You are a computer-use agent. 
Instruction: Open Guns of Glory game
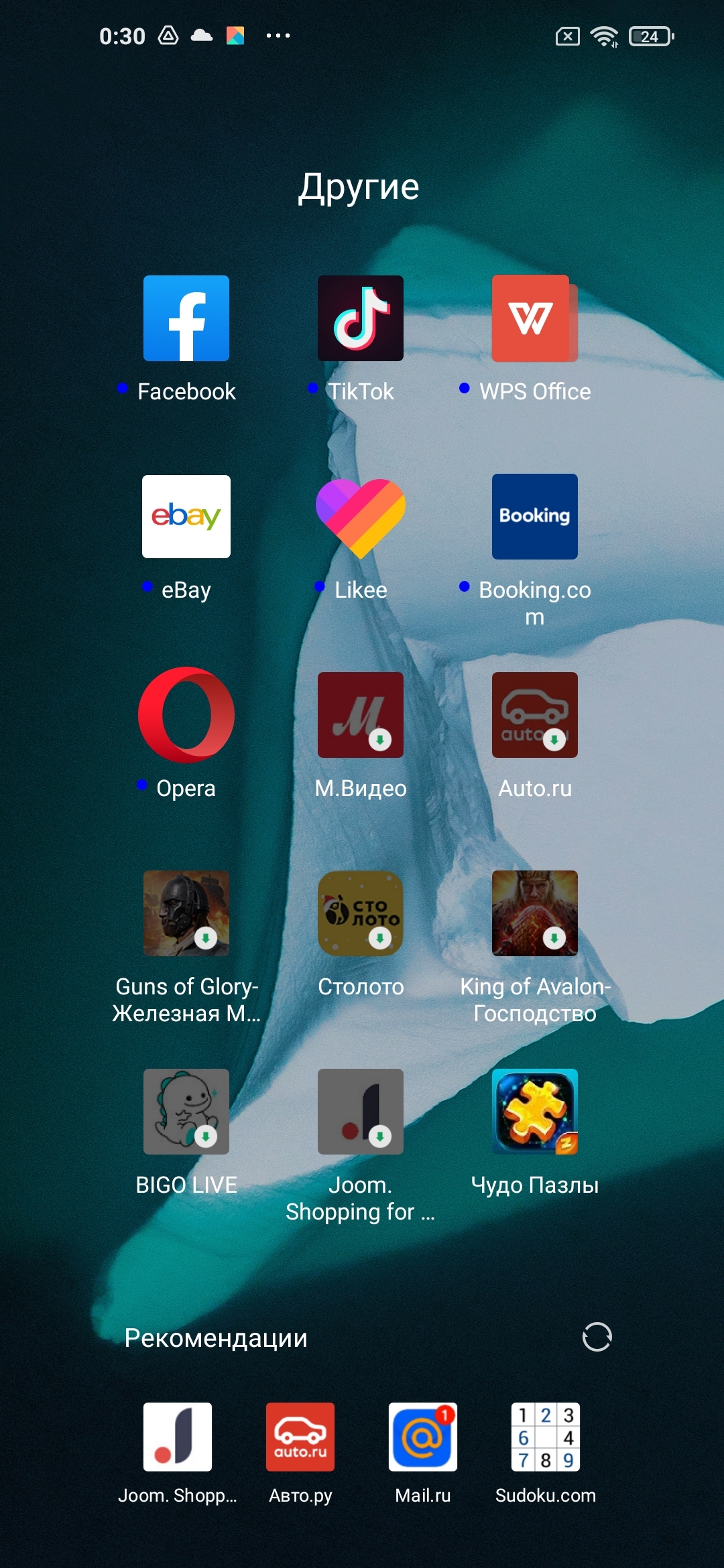[x=186, y=913]
